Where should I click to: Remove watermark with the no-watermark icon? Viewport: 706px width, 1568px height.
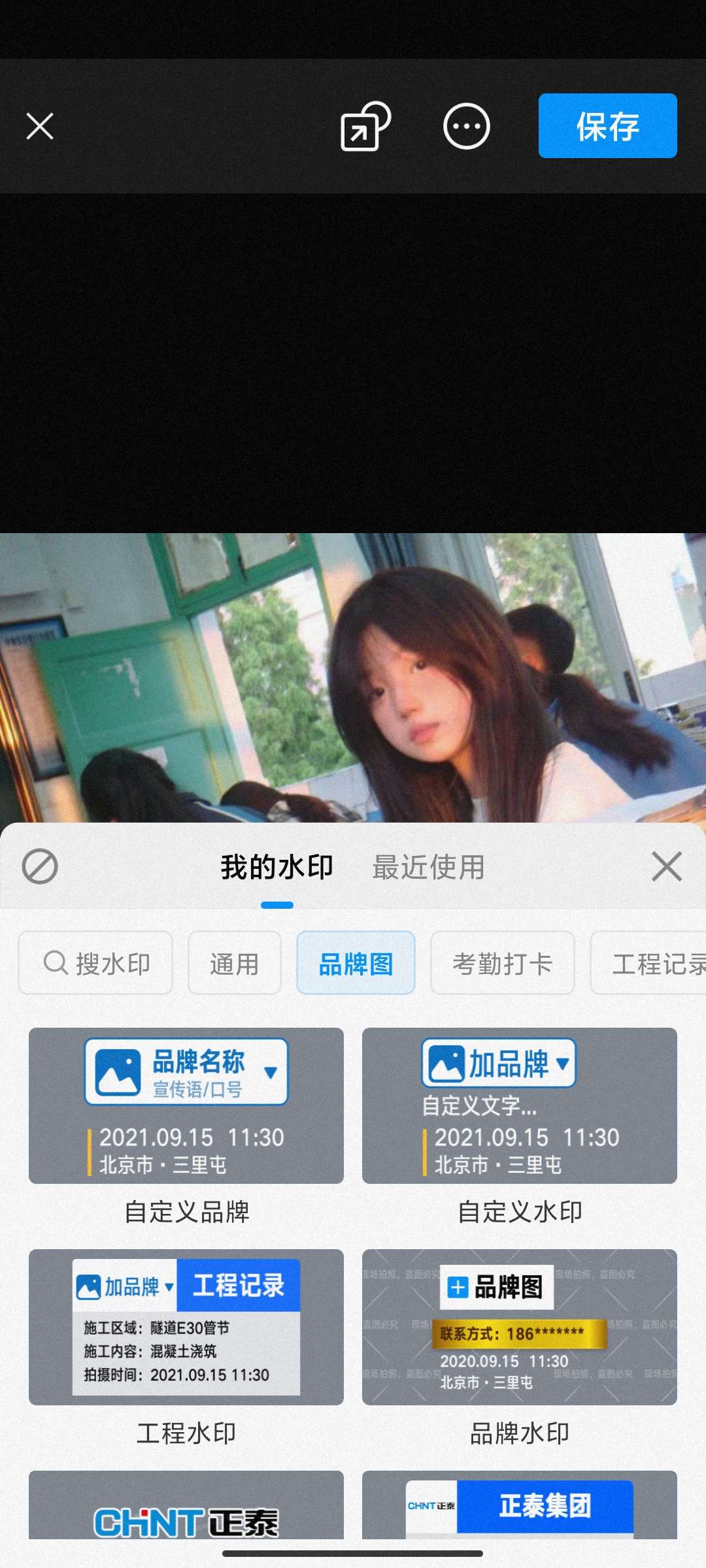40,867
